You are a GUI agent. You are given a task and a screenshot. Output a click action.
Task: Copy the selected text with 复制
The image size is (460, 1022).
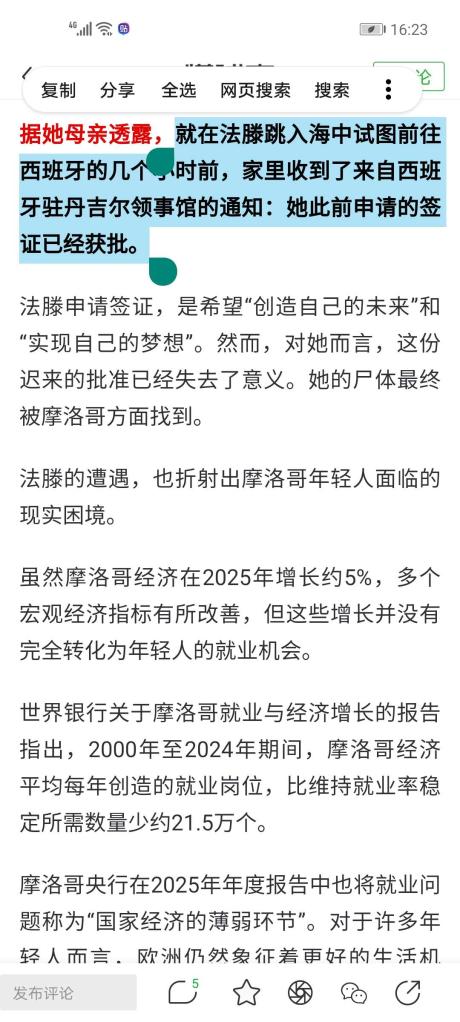[x=59, y=91]
